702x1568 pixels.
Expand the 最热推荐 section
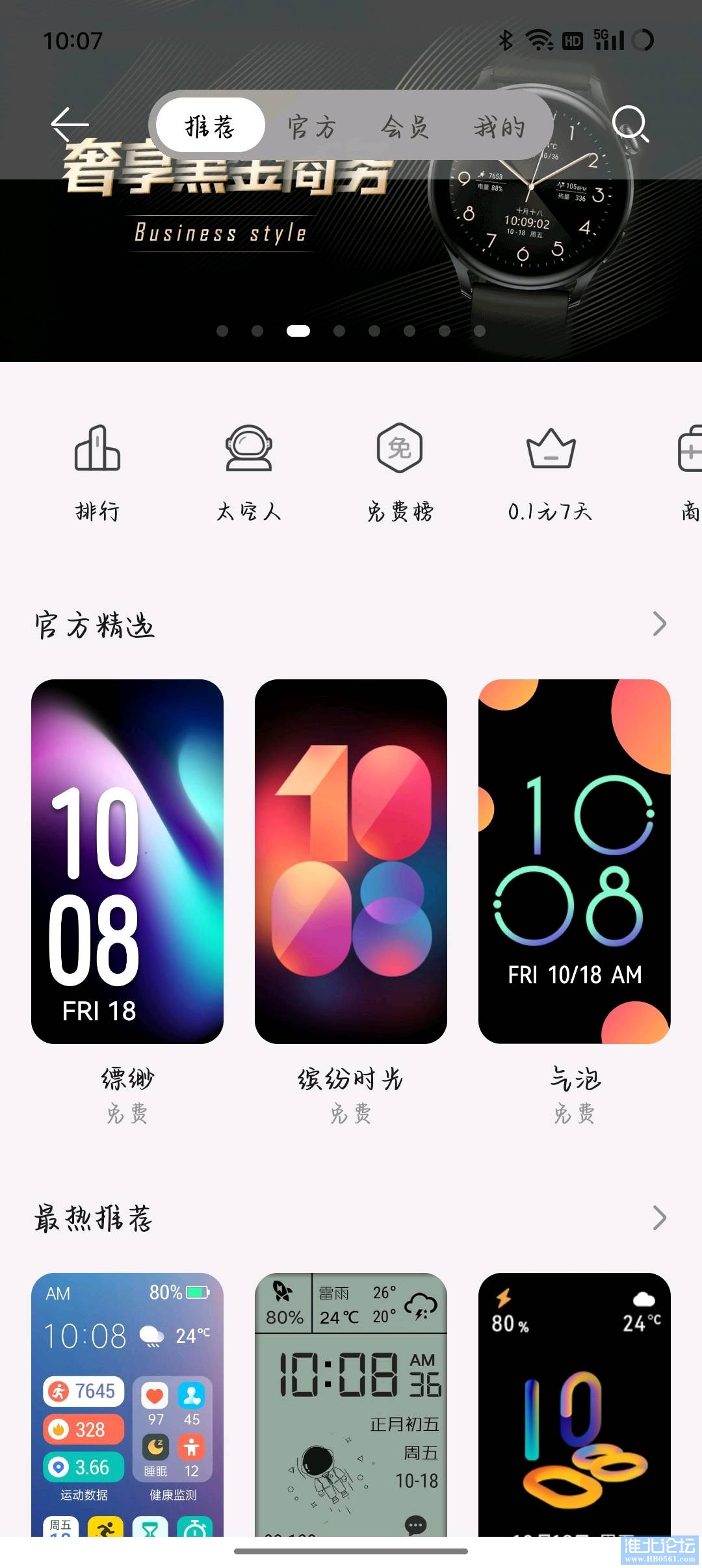tap(659, 1218)
